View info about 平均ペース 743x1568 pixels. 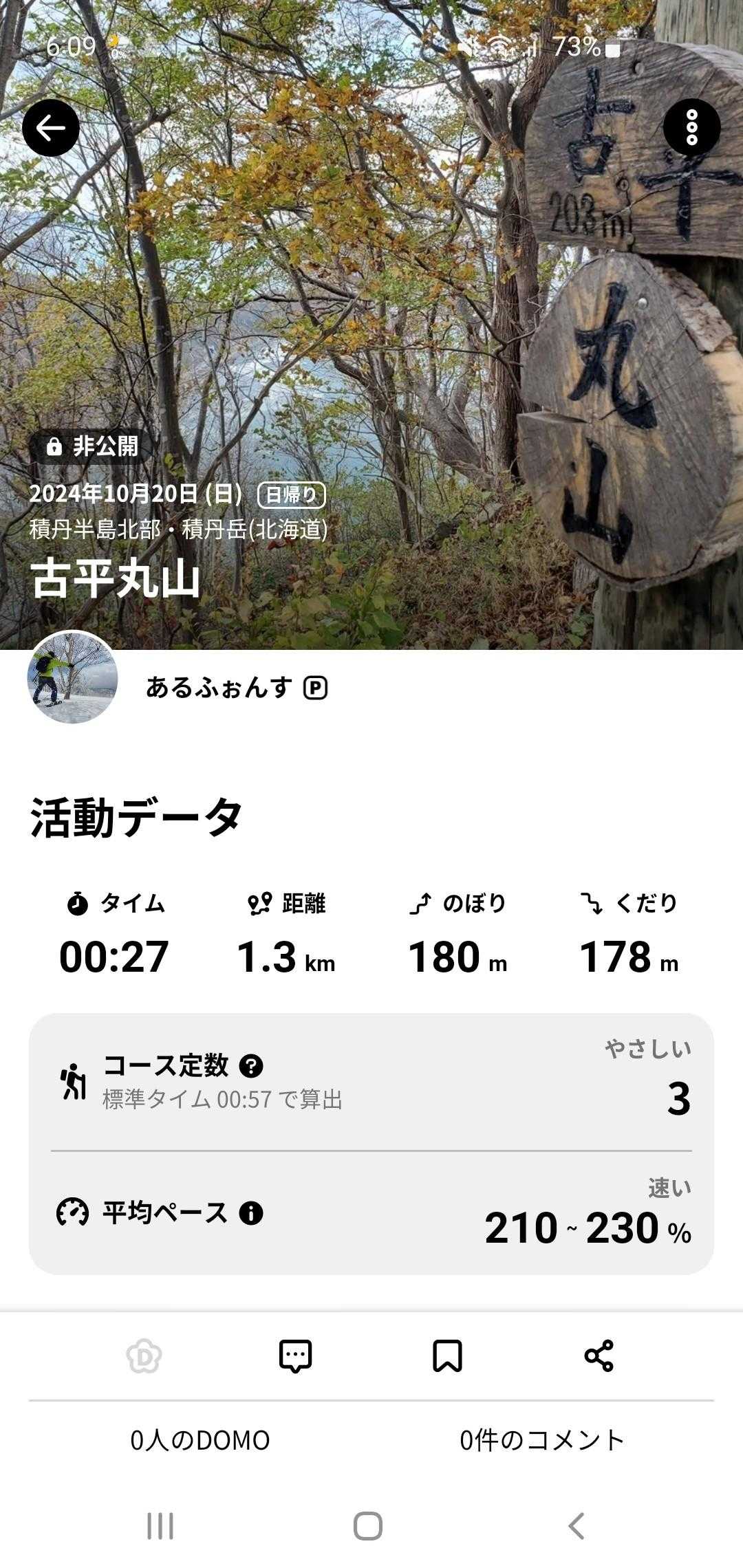coord(251,1213)
